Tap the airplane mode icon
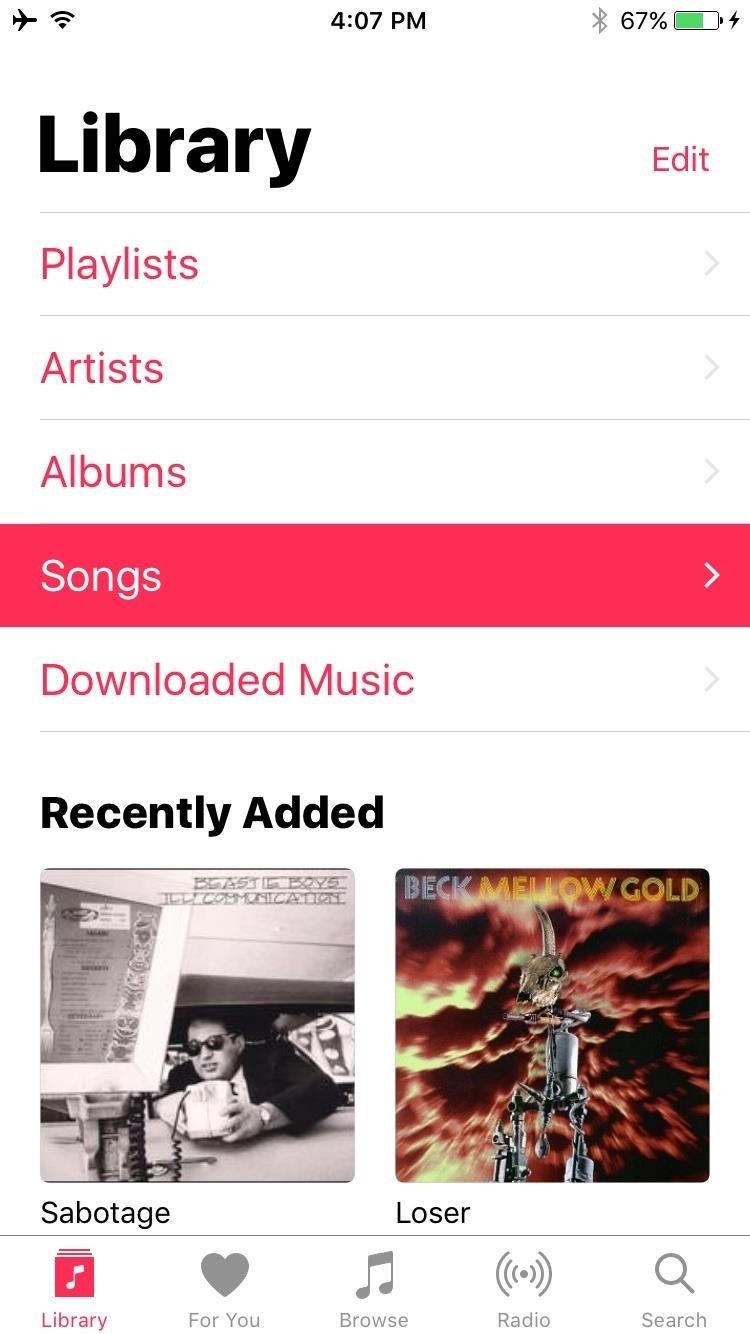Viewport: 750px width, 1334px height. 24,20
